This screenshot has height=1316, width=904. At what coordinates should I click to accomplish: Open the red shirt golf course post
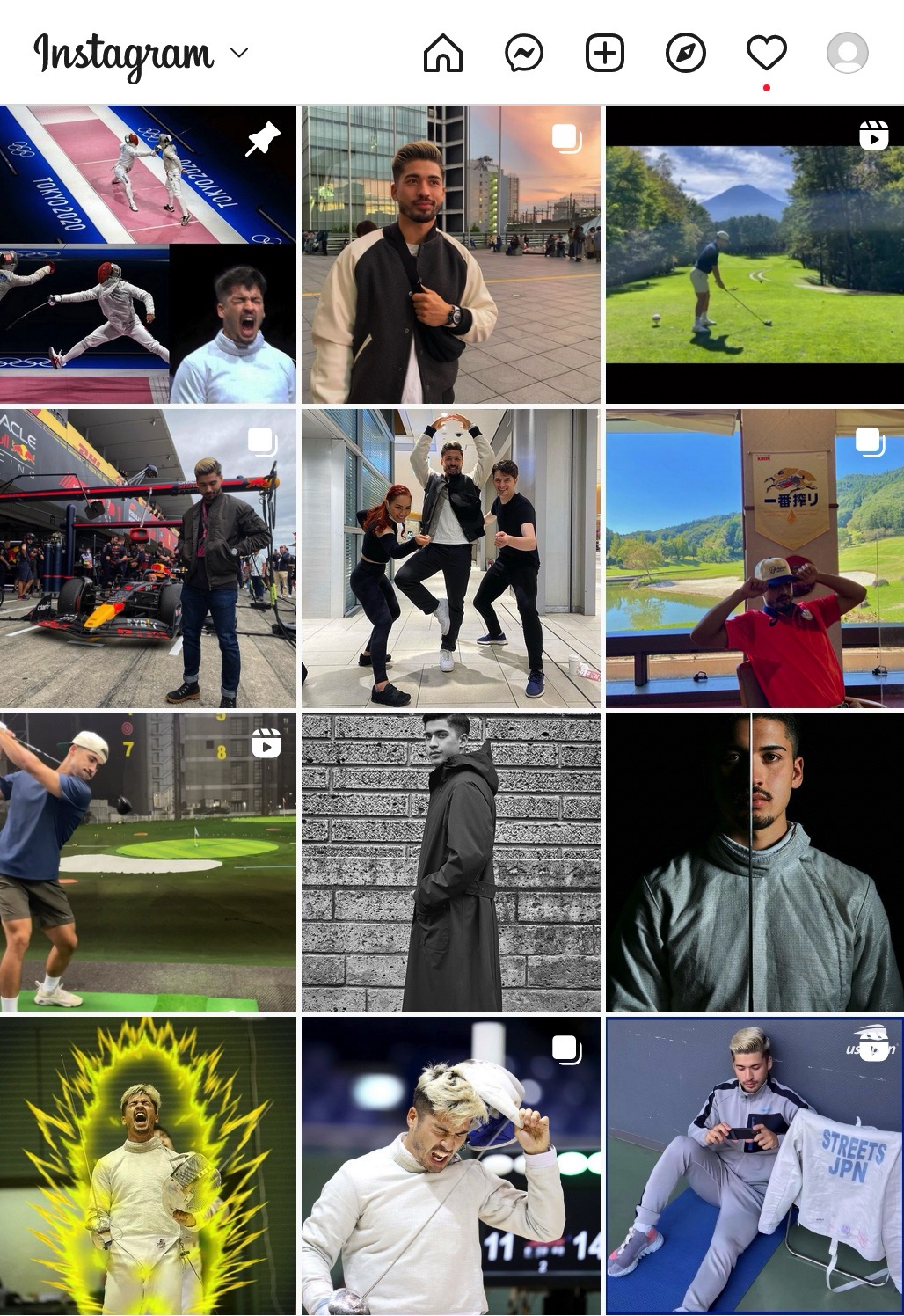point(755,558)
